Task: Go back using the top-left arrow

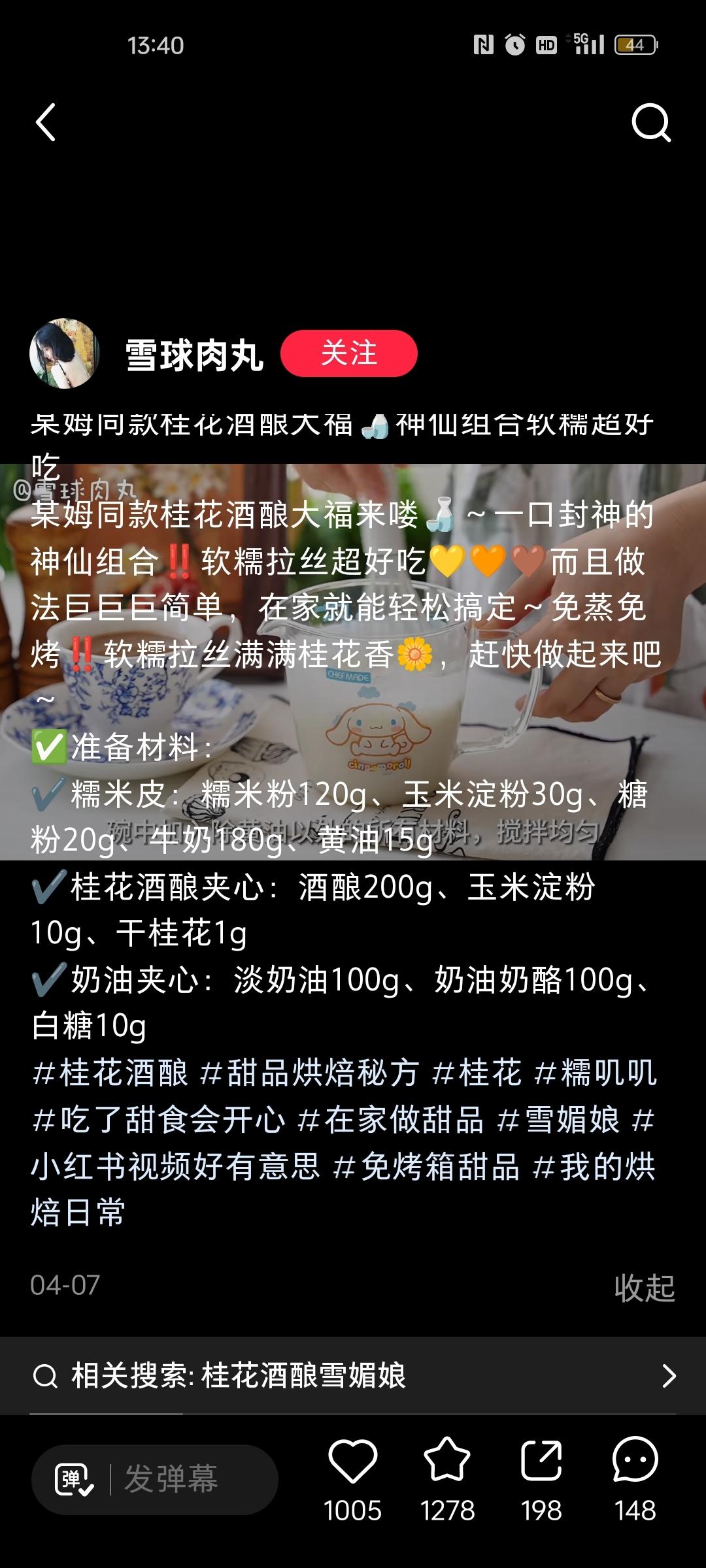Action: click(46, 122)
